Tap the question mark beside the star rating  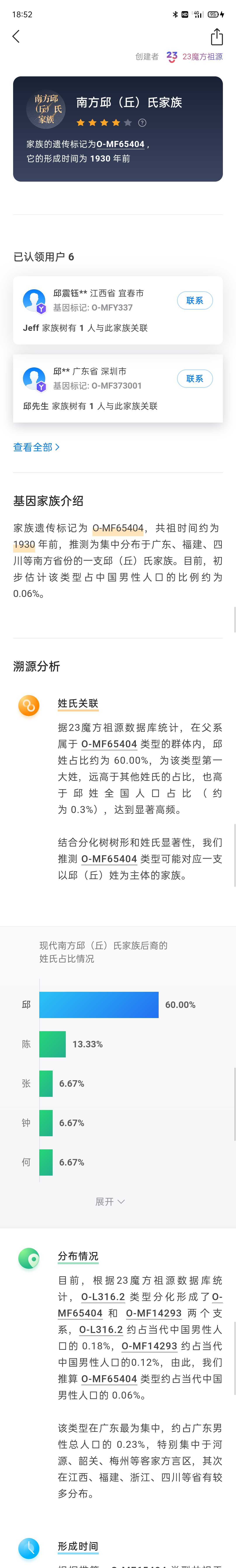(x=142, y=122)
